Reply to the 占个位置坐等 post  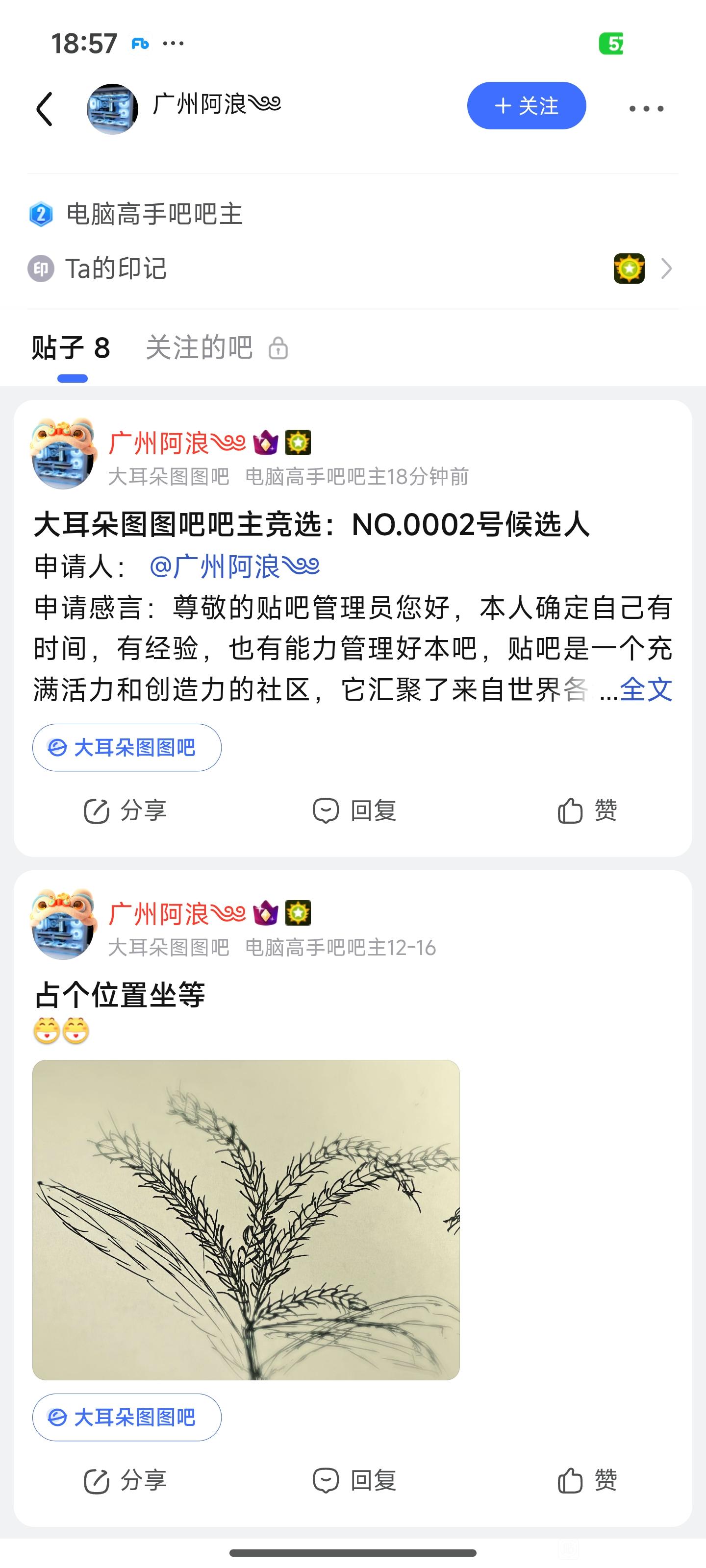[354, 1480]
